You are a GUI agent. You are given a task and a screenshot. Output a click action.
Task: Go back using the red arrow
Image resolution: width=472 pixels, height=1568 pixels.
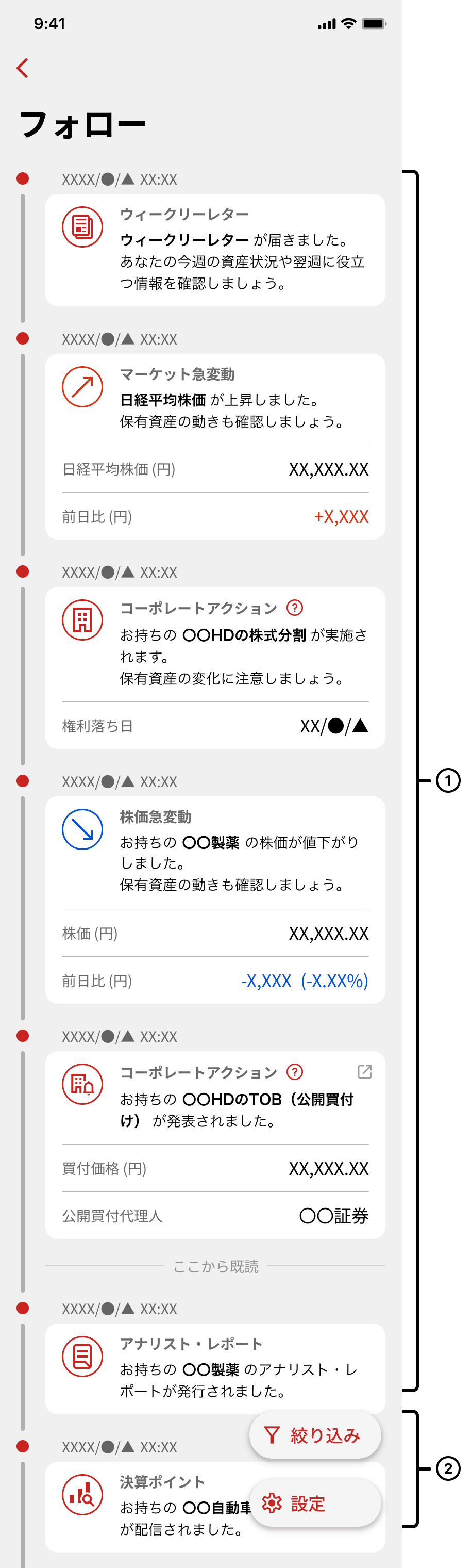[x=23, y=68]
